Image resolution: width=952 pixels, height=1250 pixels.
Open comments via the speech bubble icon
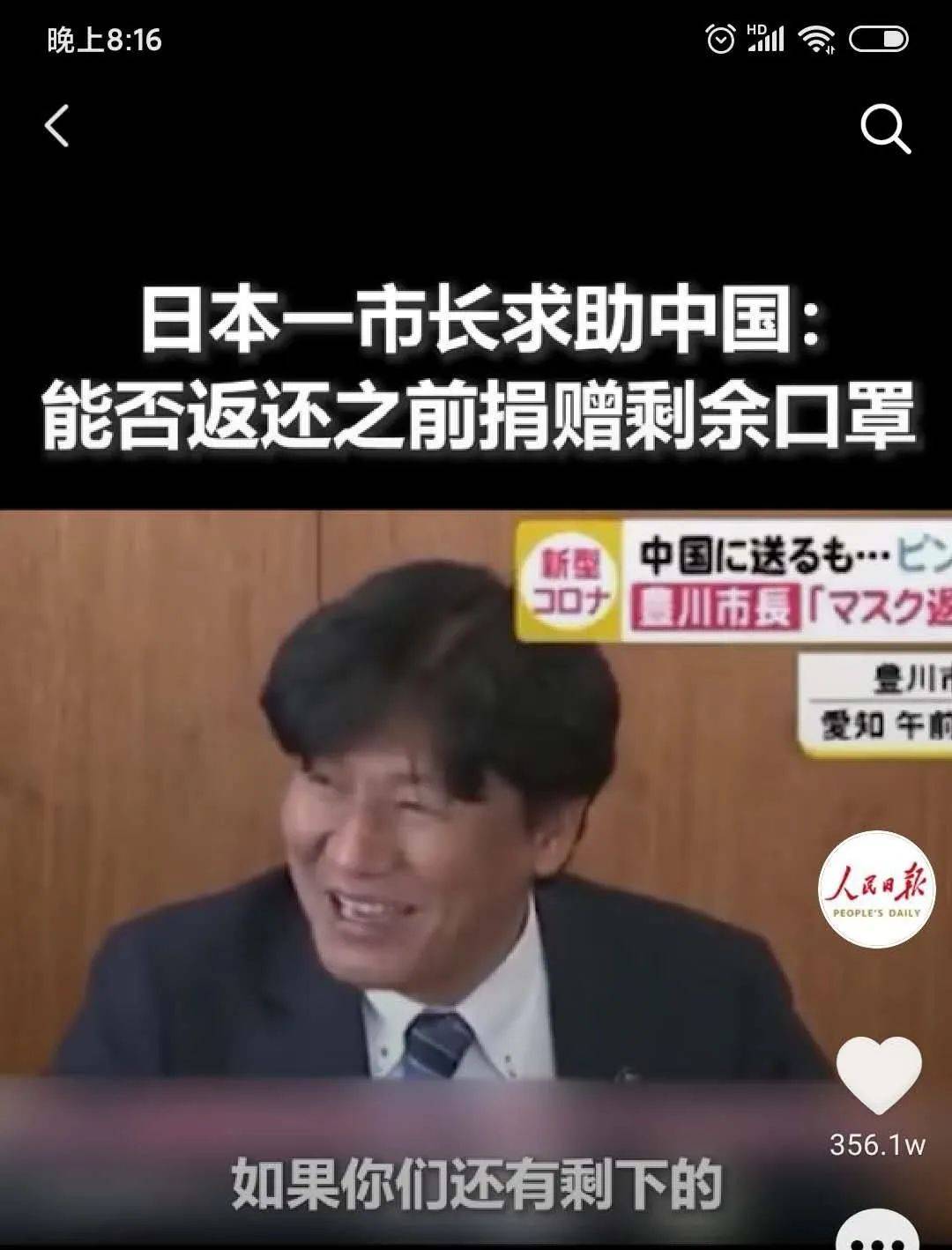[x=878, y=1231]
